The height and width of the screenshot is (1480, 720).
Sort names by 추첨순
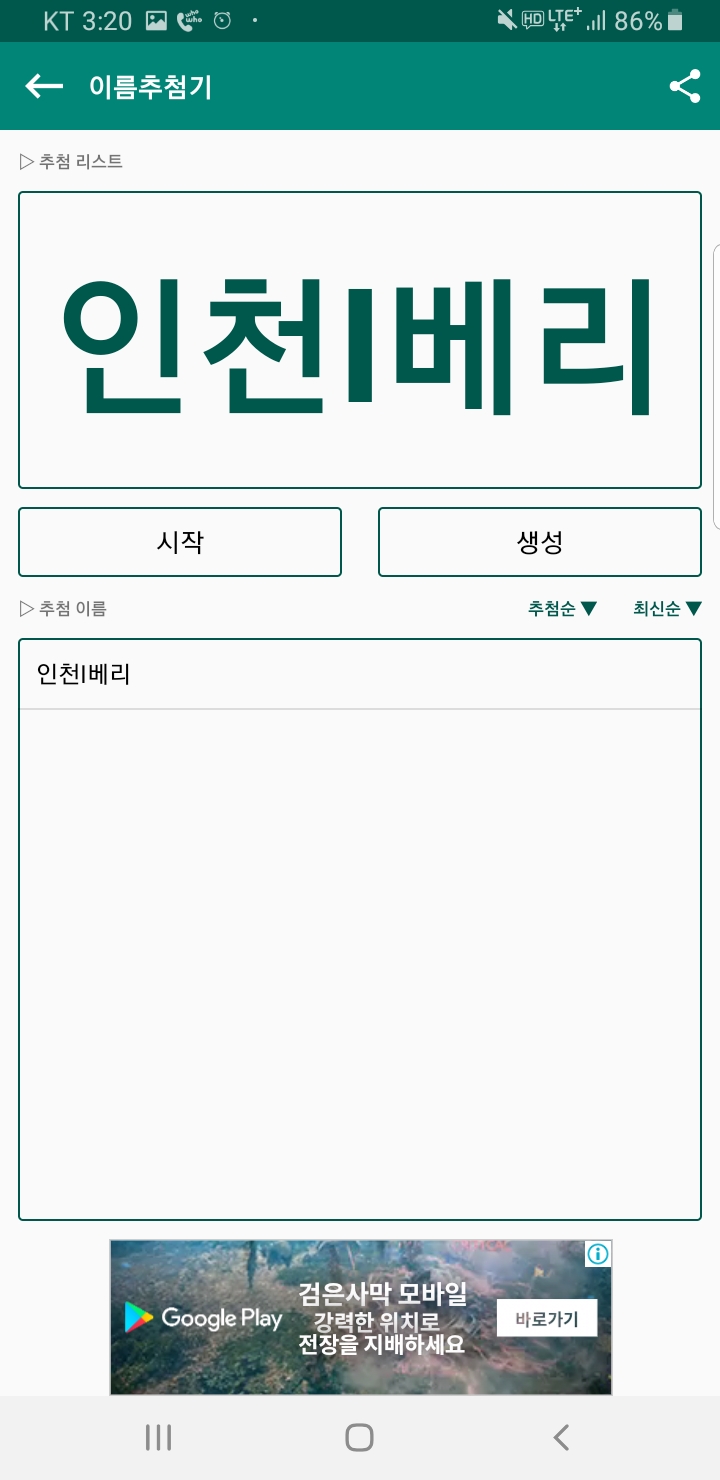pos(562,608)
